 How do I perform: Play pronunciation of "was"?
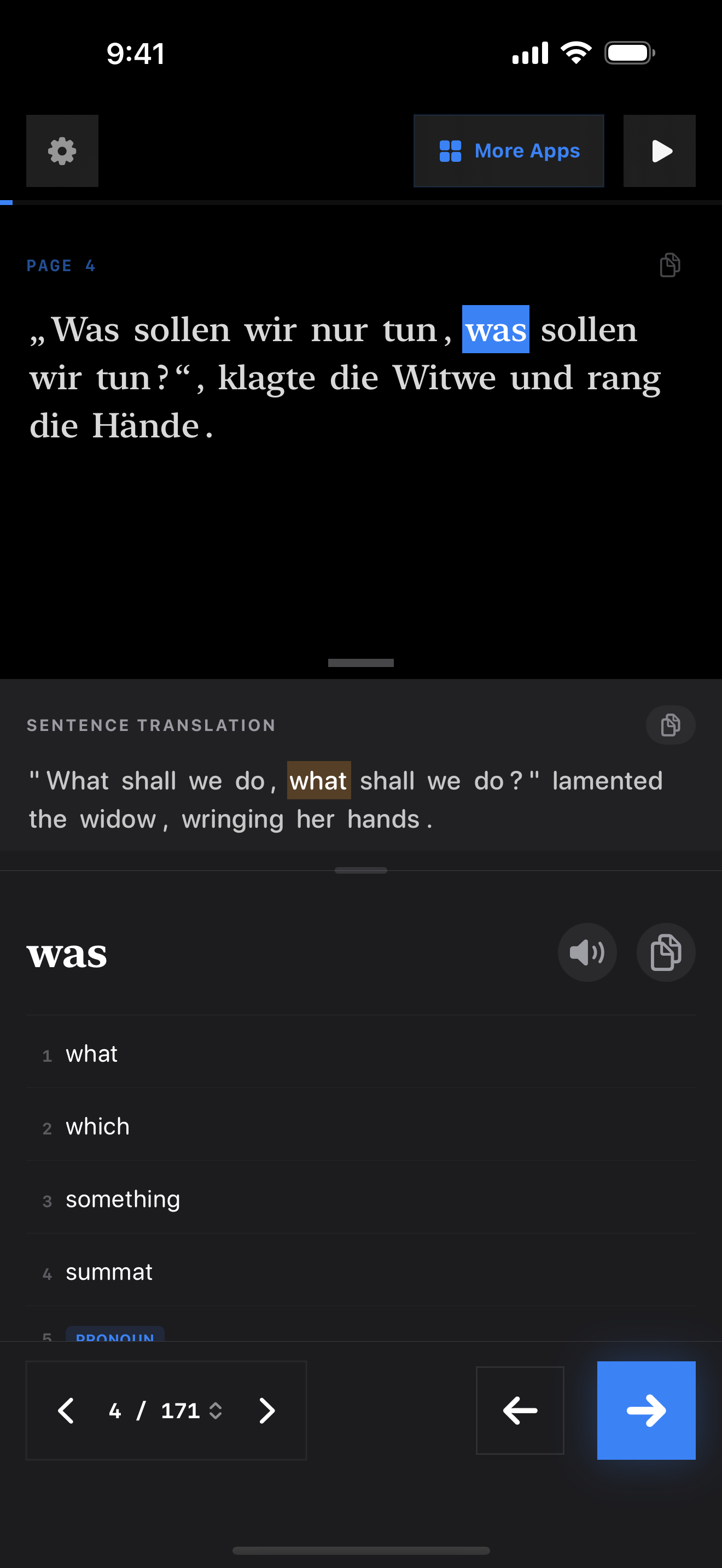point(587,952)
